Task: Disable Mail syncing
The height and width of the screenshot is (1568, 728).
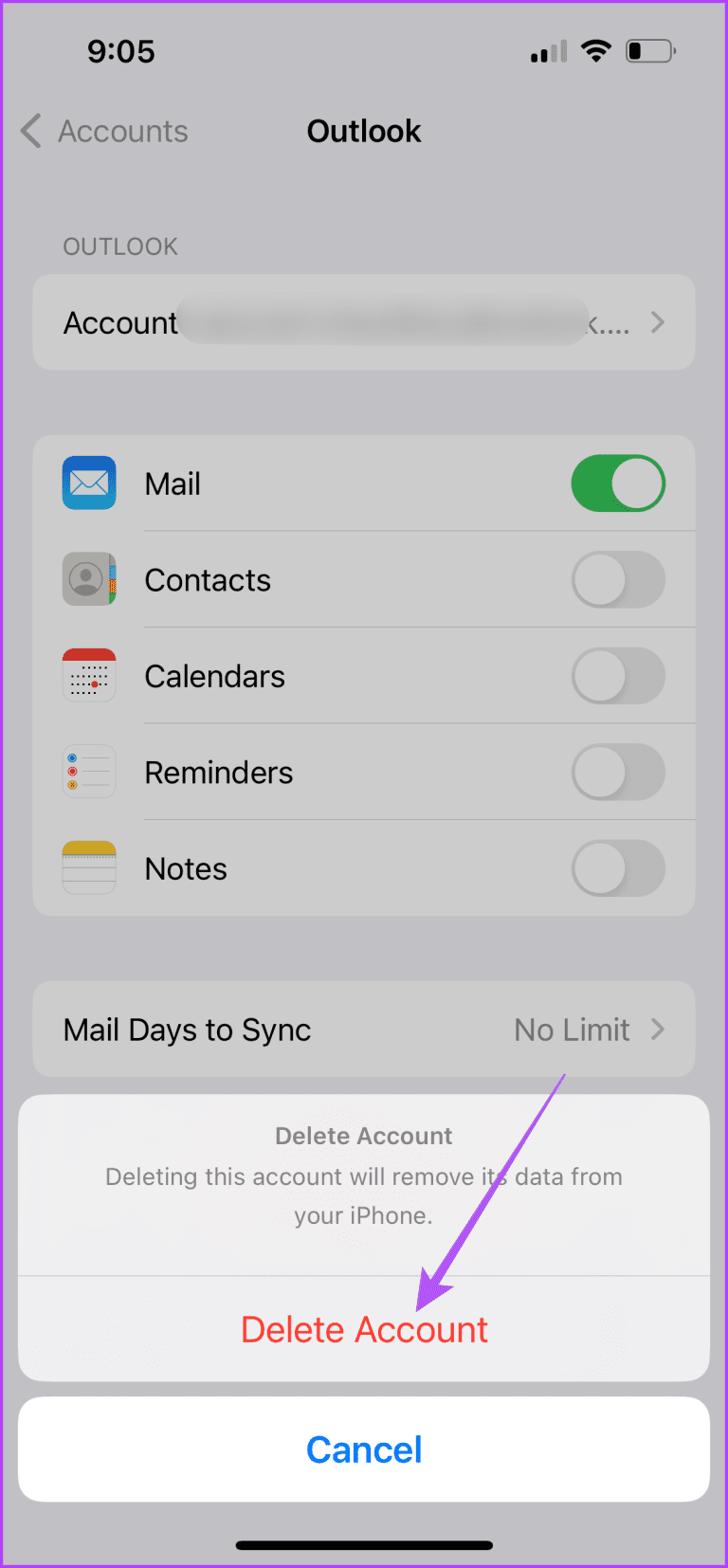Action: [618, 483]
